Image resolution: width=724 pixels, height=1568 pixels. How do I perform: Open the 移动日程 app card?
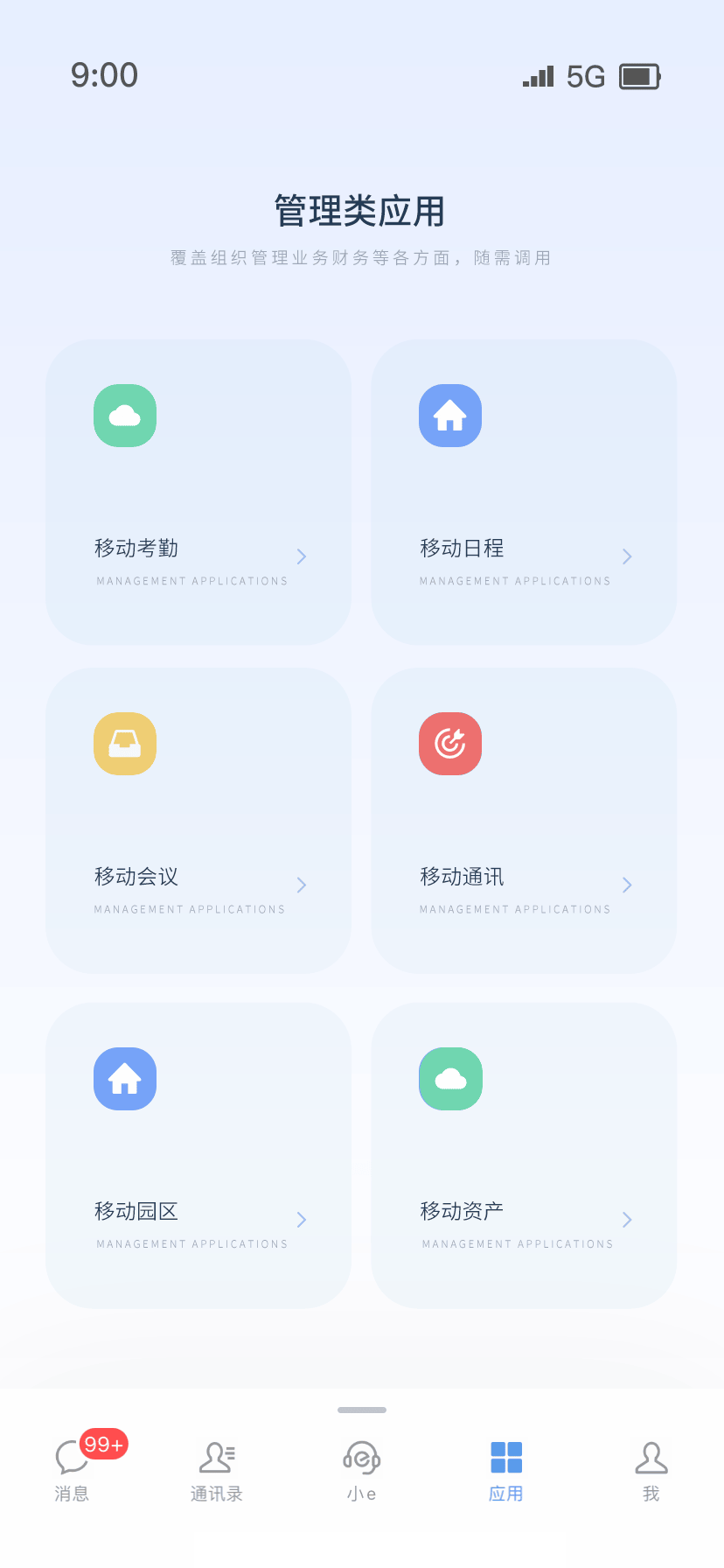[x=524, y=492]
